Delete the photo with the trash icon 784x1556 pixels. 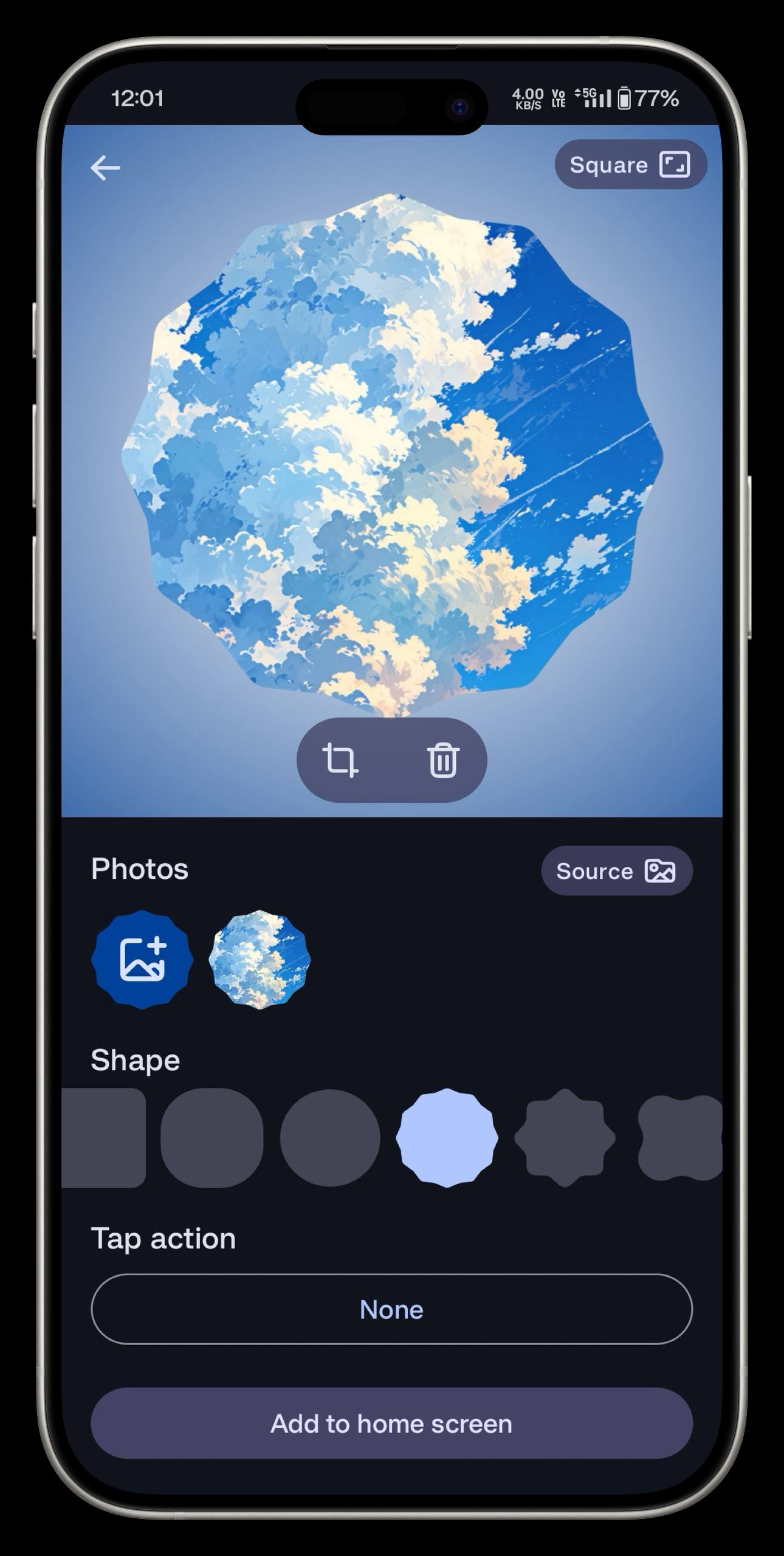click(x=442, y=760)
